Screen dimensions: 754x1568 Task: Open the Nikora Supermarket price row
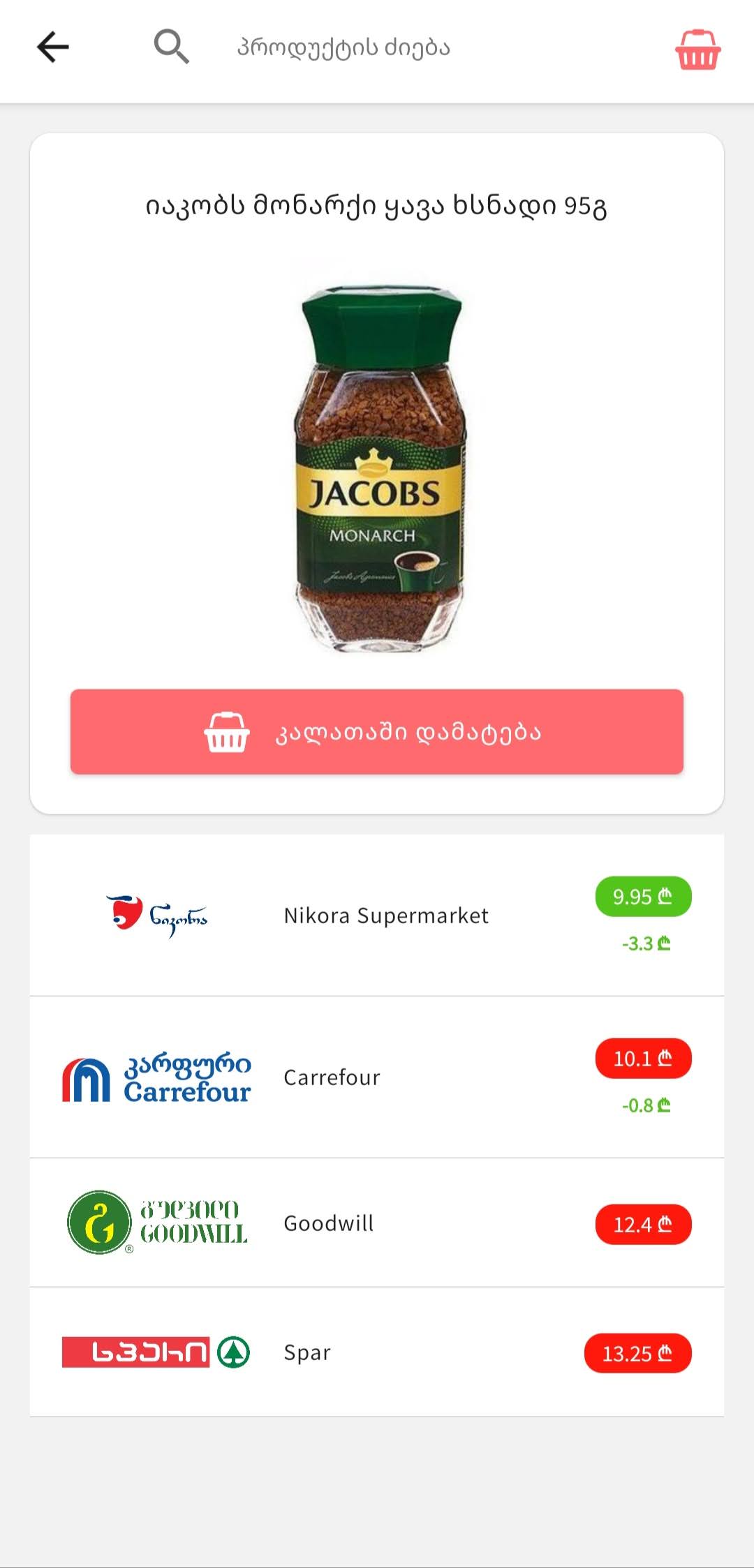coord(377,916)
